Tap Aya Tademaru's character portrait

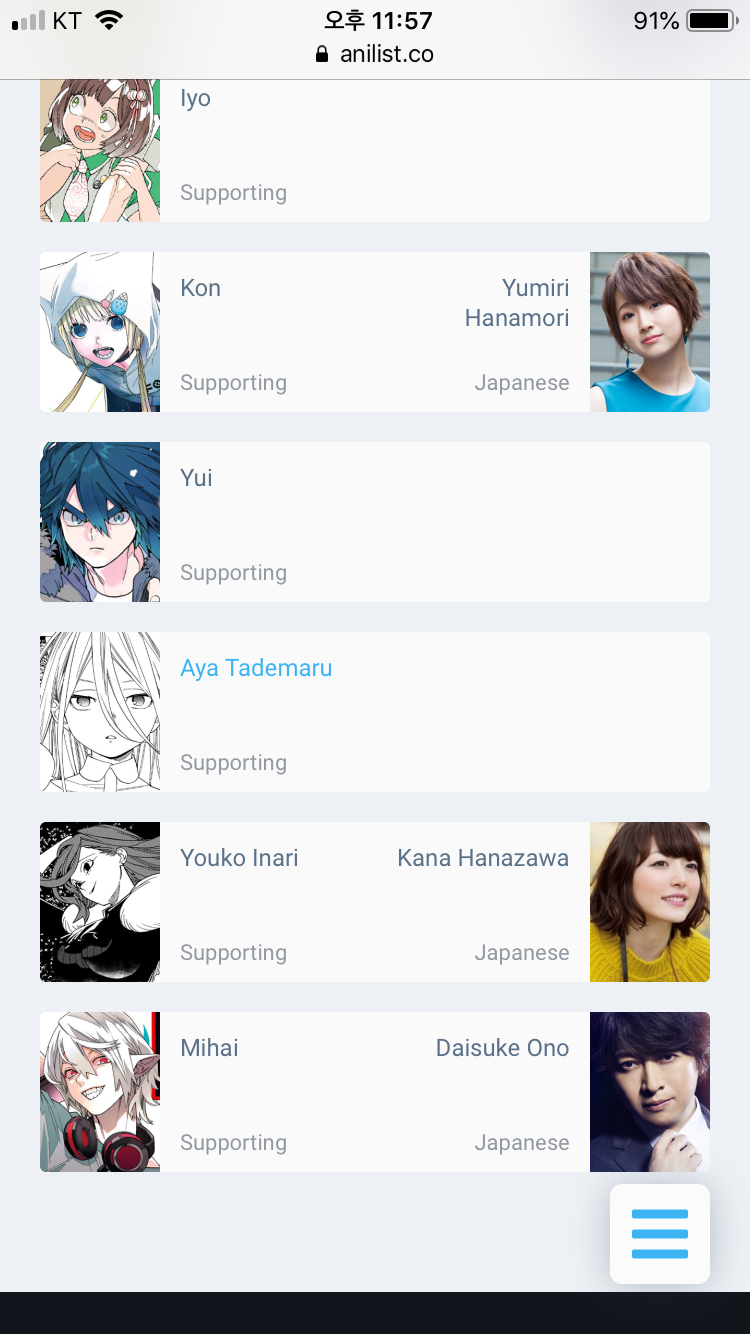tap(100, 712)
